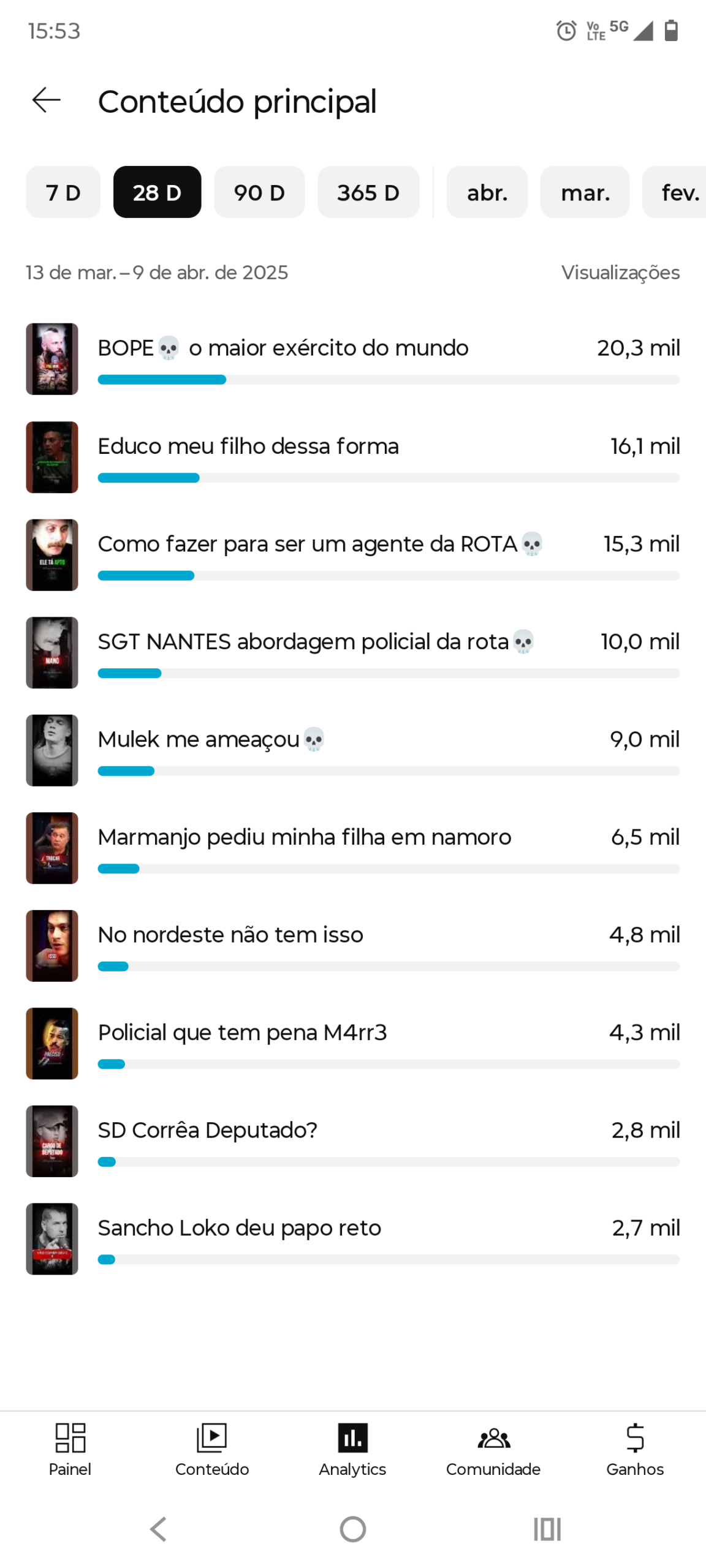Tap the system home button
The image size is (706, 1568).
click(x=353, y=1529)
